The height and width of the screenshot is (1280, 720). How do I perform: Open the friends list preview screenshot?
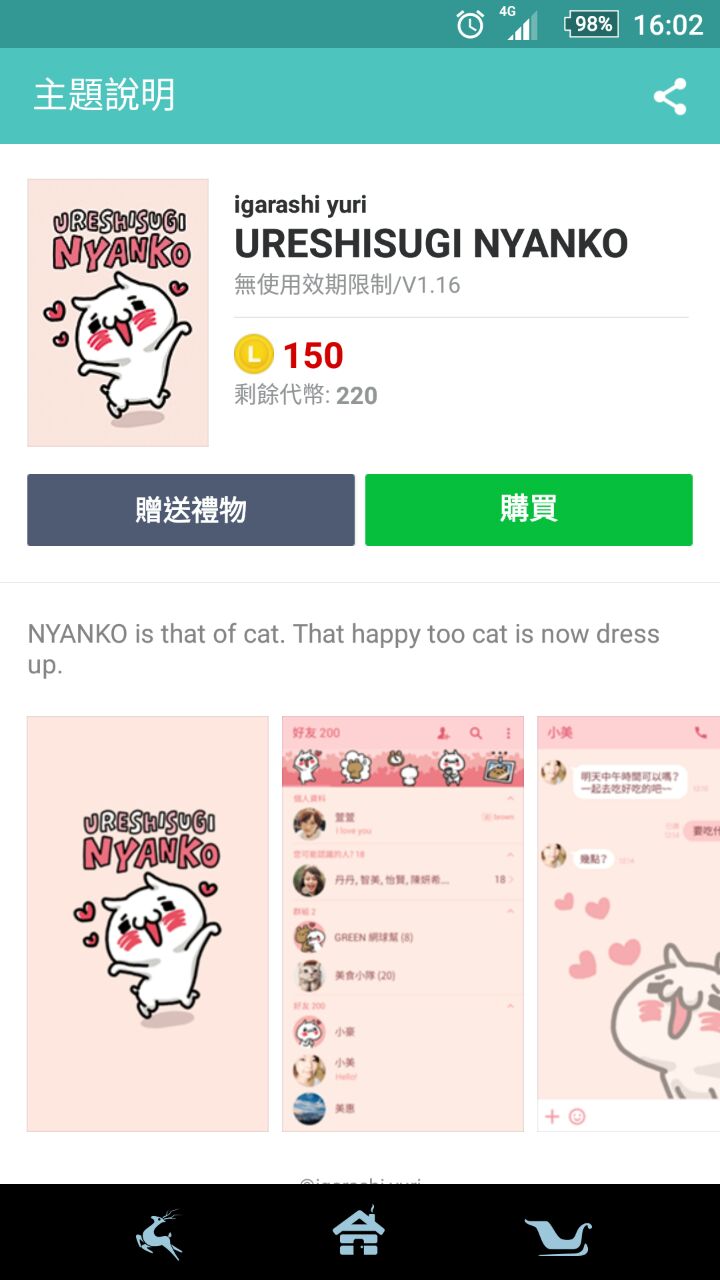pyautogui.click(x=403, y=923)
